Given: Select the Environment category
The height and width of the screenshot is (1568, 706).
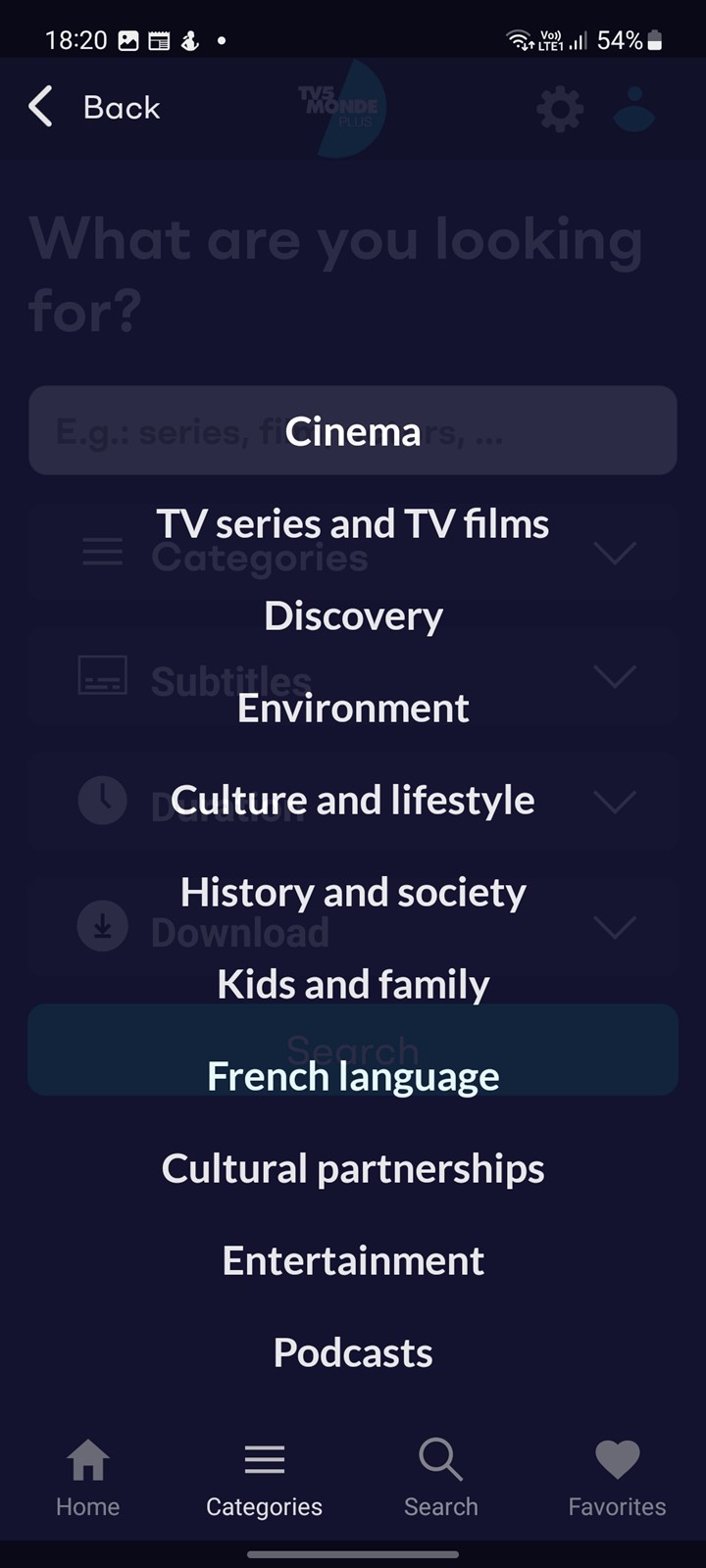Looking at the screenshot, I should click(353, 708).
